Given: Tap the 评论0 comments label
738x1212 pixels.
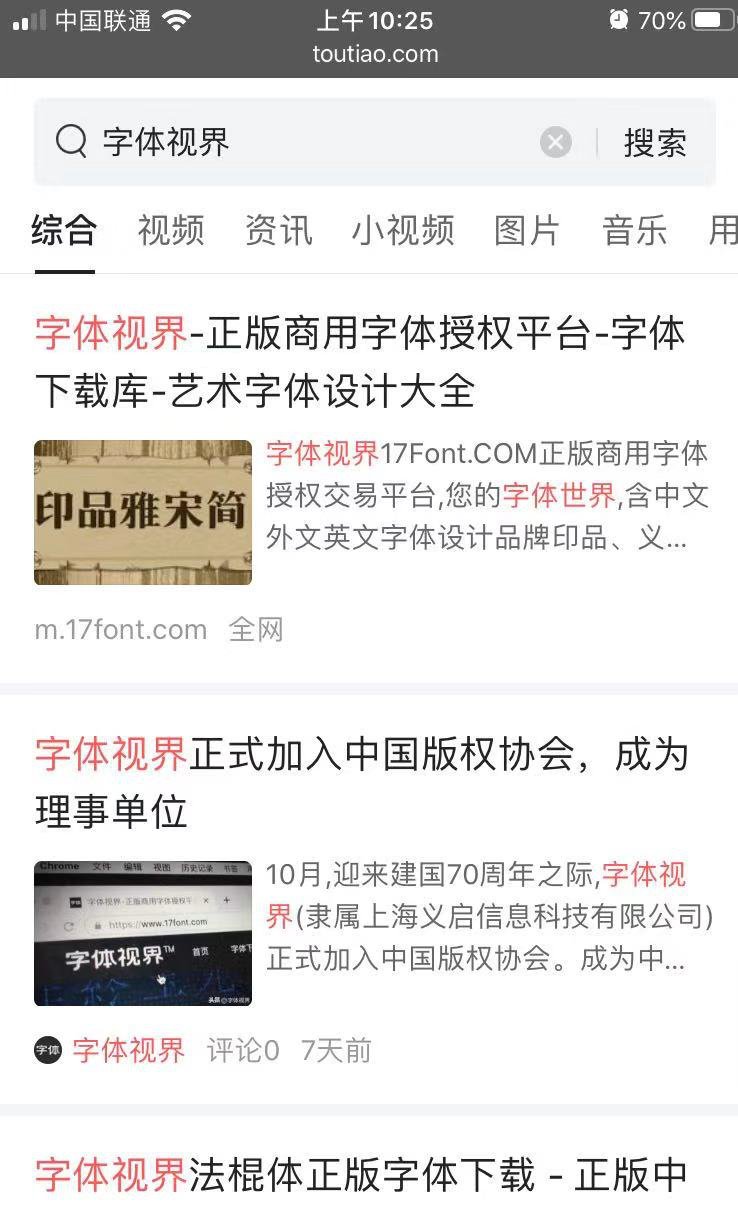Looking at the screenshot, I should click(242, 1052).
